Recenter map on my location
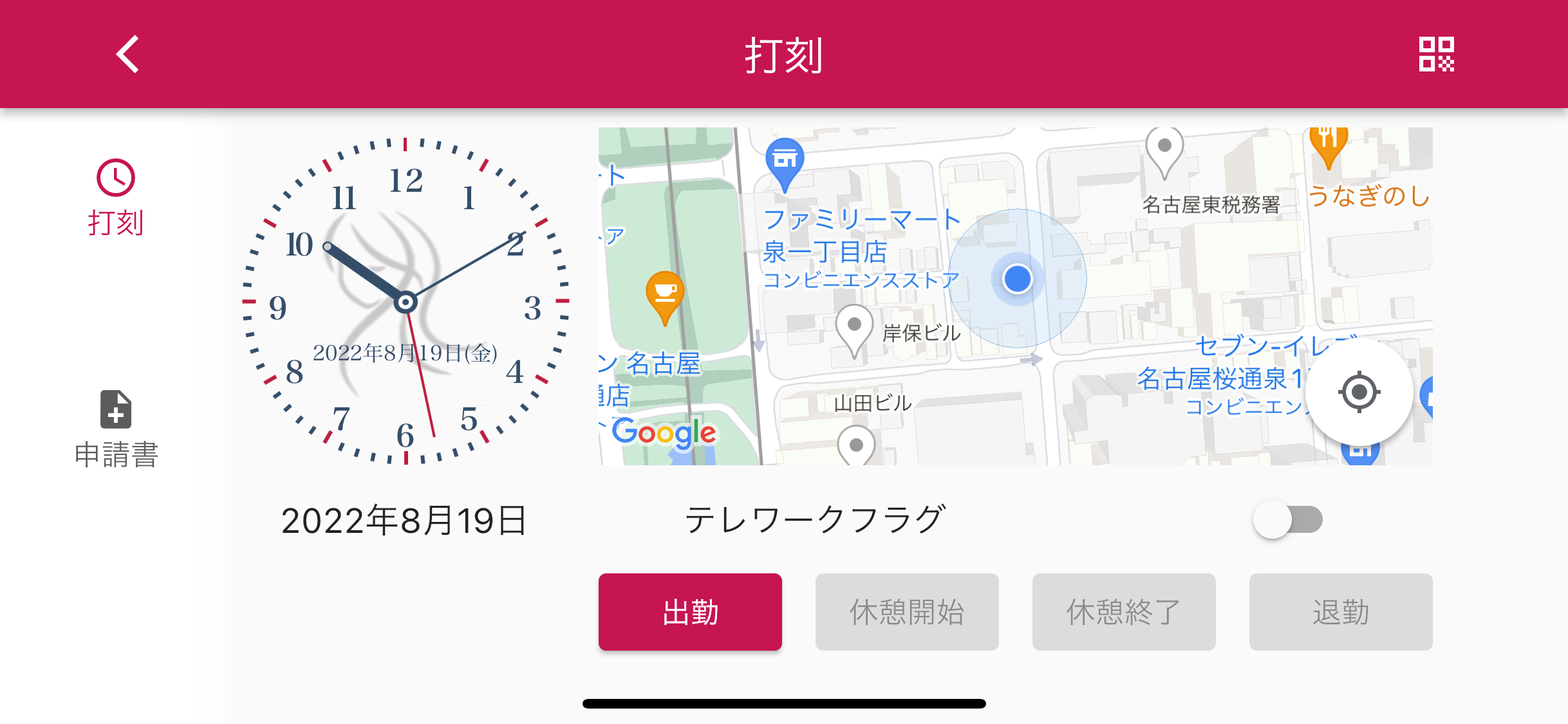Screen dimensions: 1568x724 click(x=1359, y=392)
